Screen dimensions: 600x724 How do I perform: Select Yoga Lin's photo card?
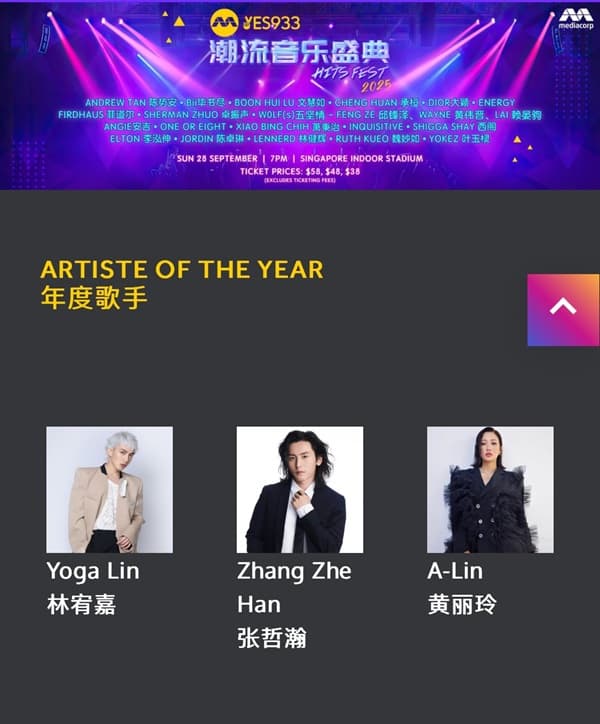[110, 490]
